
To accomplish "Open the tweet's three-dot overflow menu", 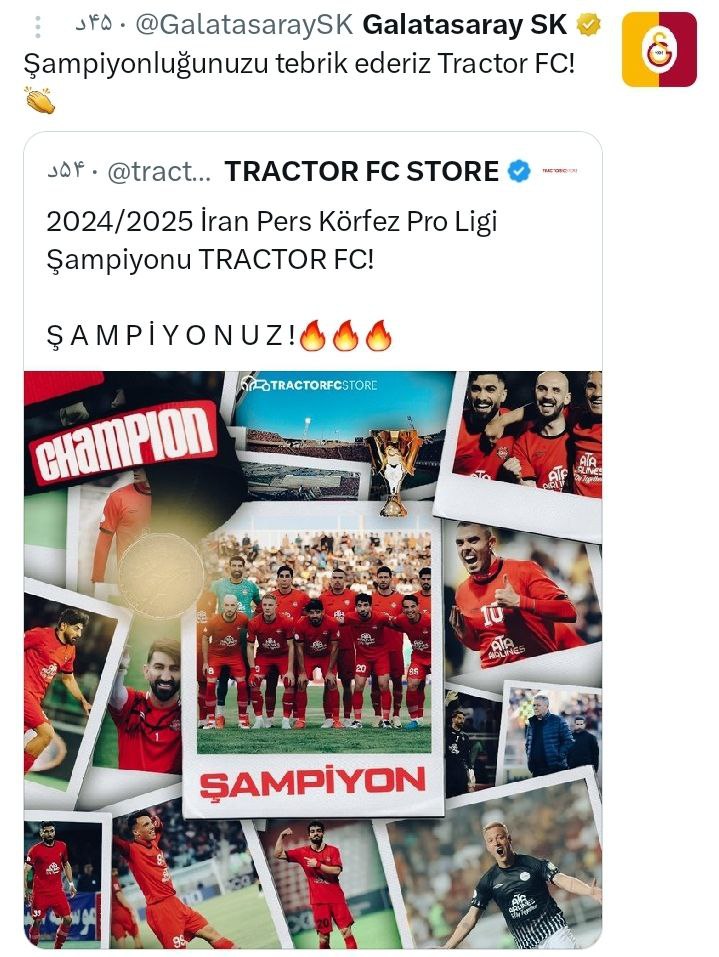I will (x=37, y=26).
